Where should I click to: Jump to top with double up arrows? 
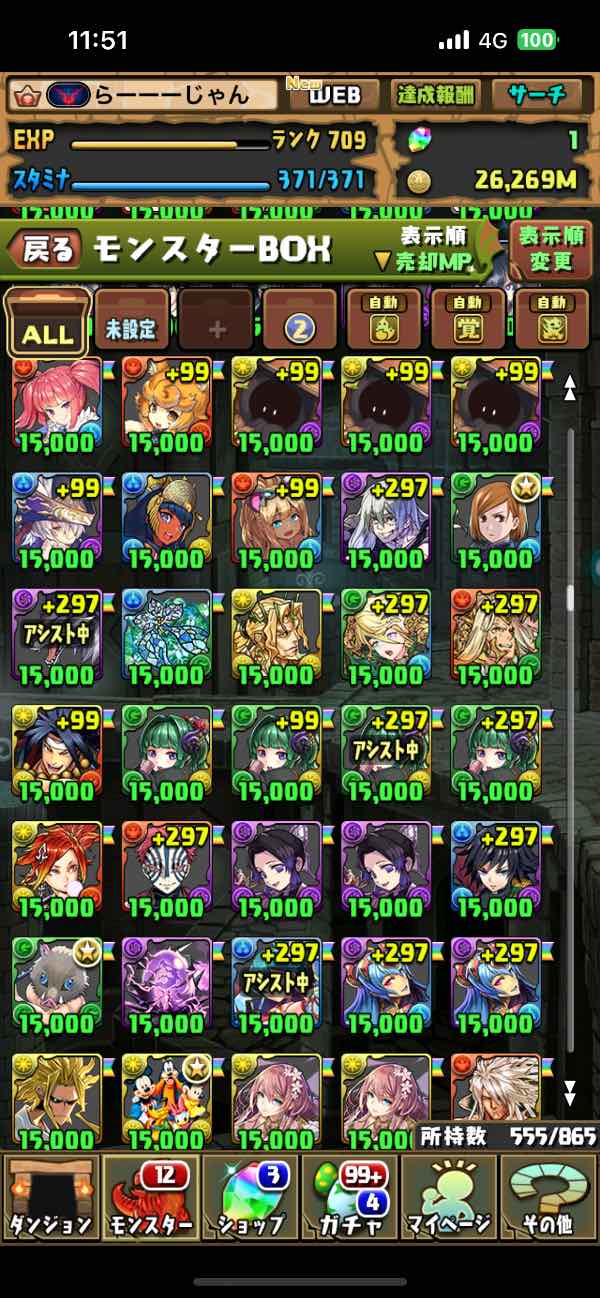pyautogui.click(x=570, y=388)
